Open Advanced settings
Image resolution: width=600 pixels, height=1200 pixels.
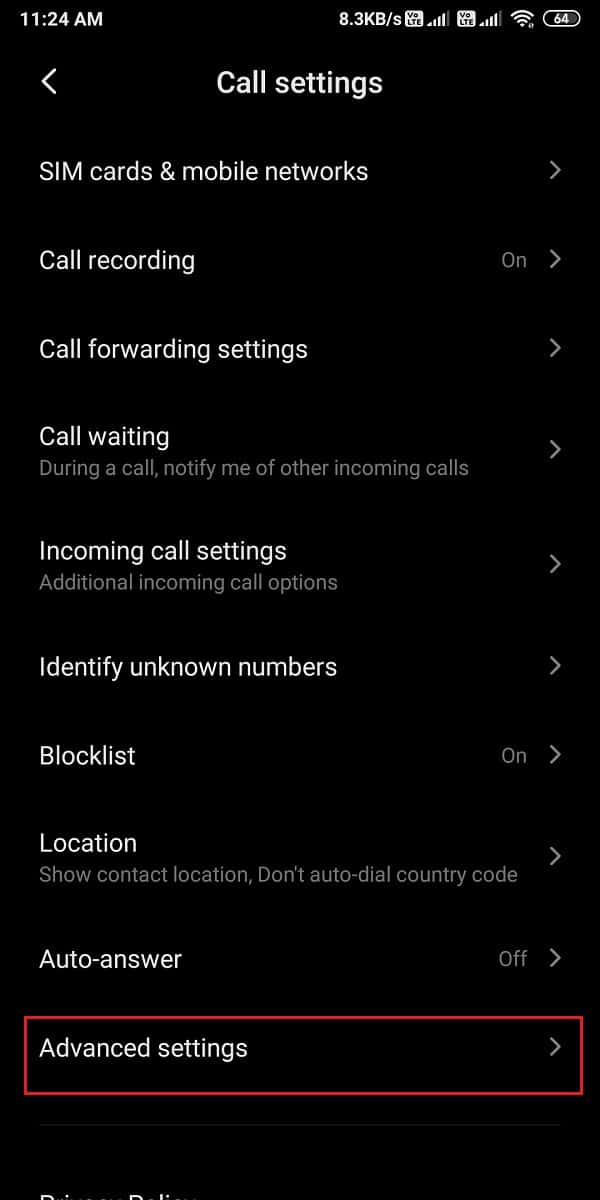pos(300,1048)
